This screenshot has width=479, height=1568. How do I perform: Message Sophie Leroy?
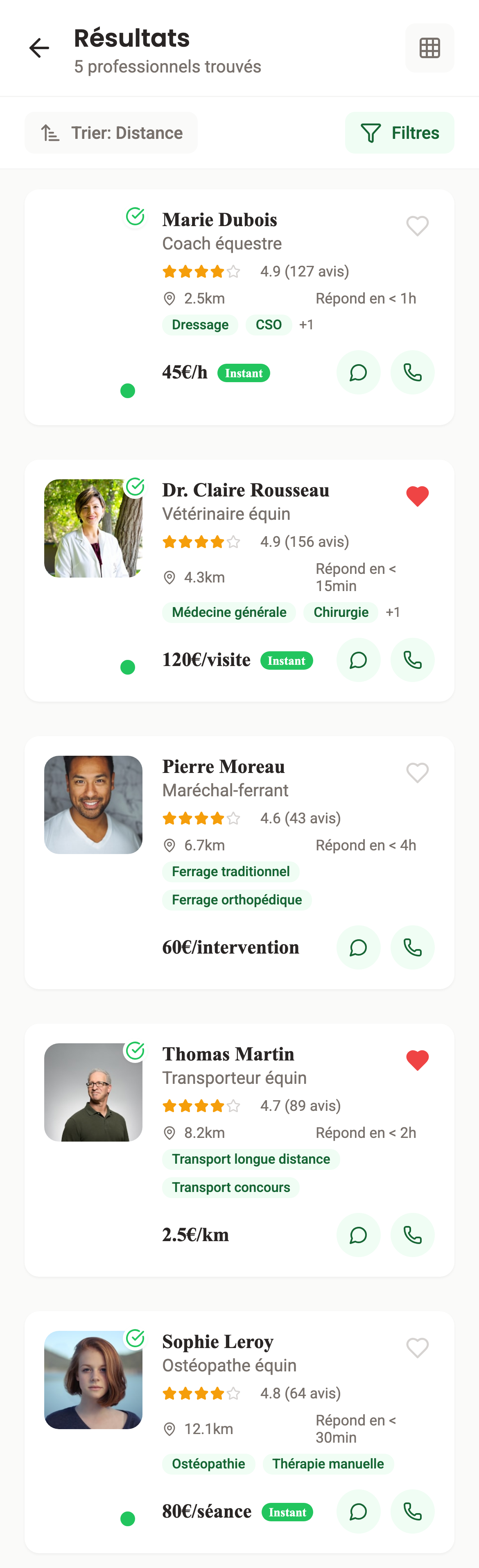(x=358, y=1511)
